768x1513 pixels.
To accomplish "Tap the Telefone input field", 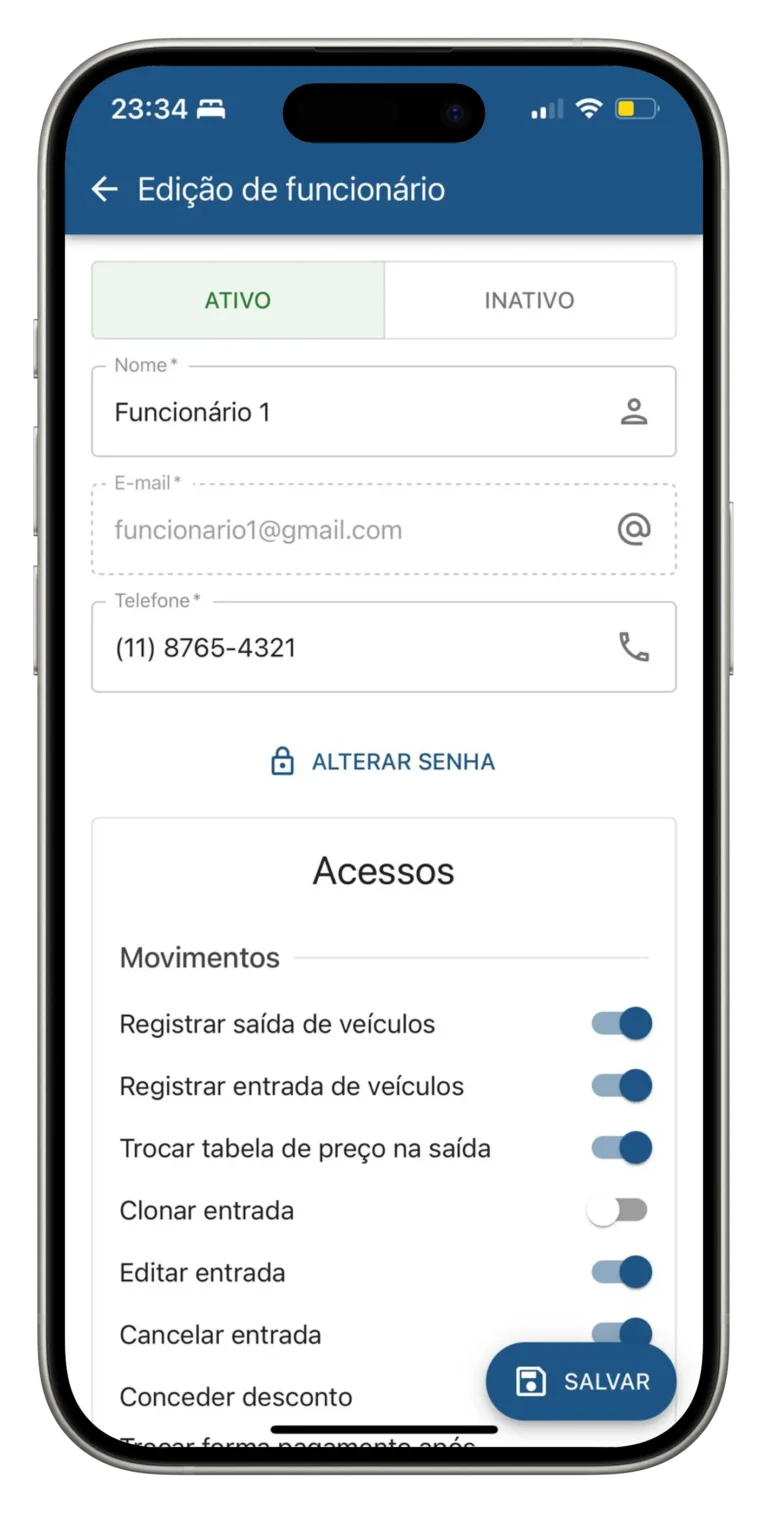I will click(360, 647).
